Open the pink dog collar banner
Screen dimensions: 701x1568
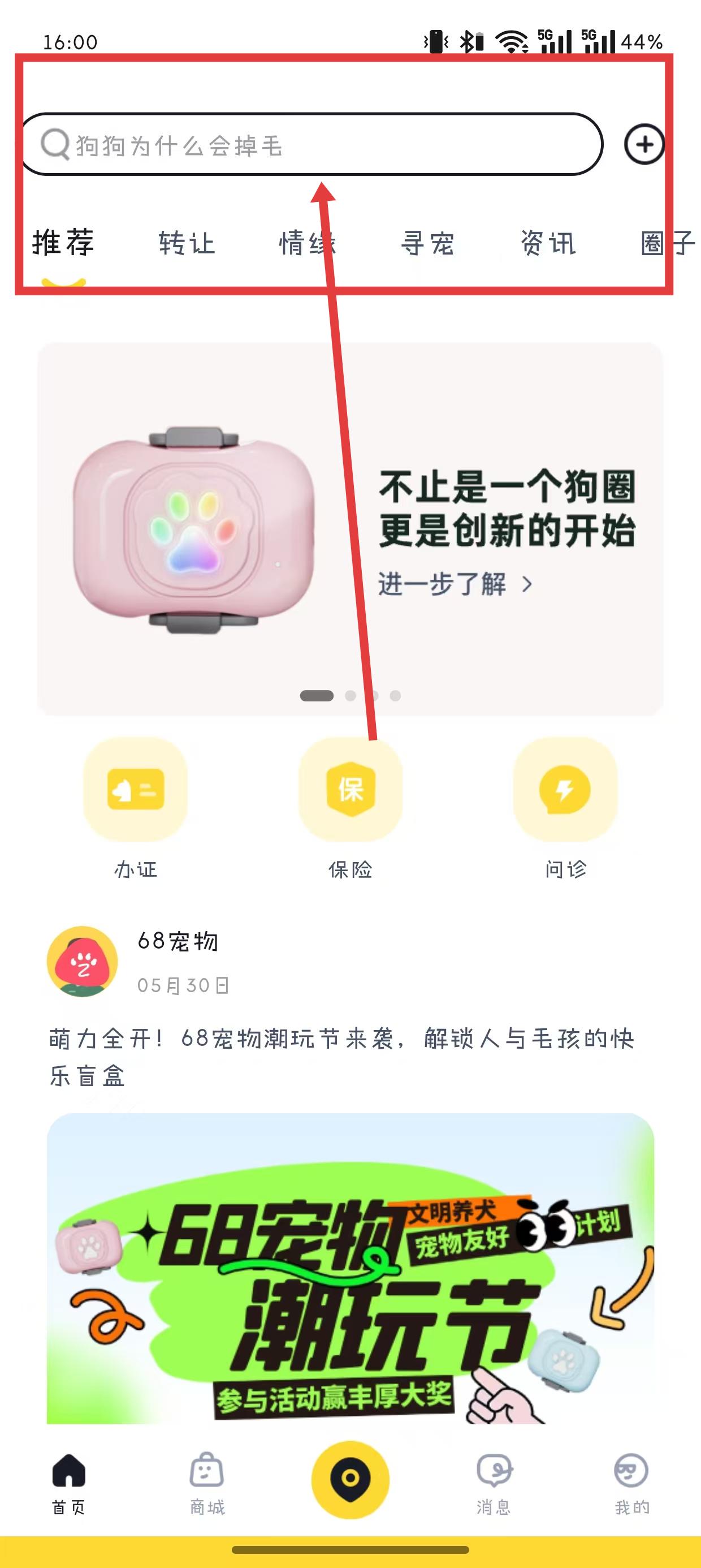click(x=350, y=528)
